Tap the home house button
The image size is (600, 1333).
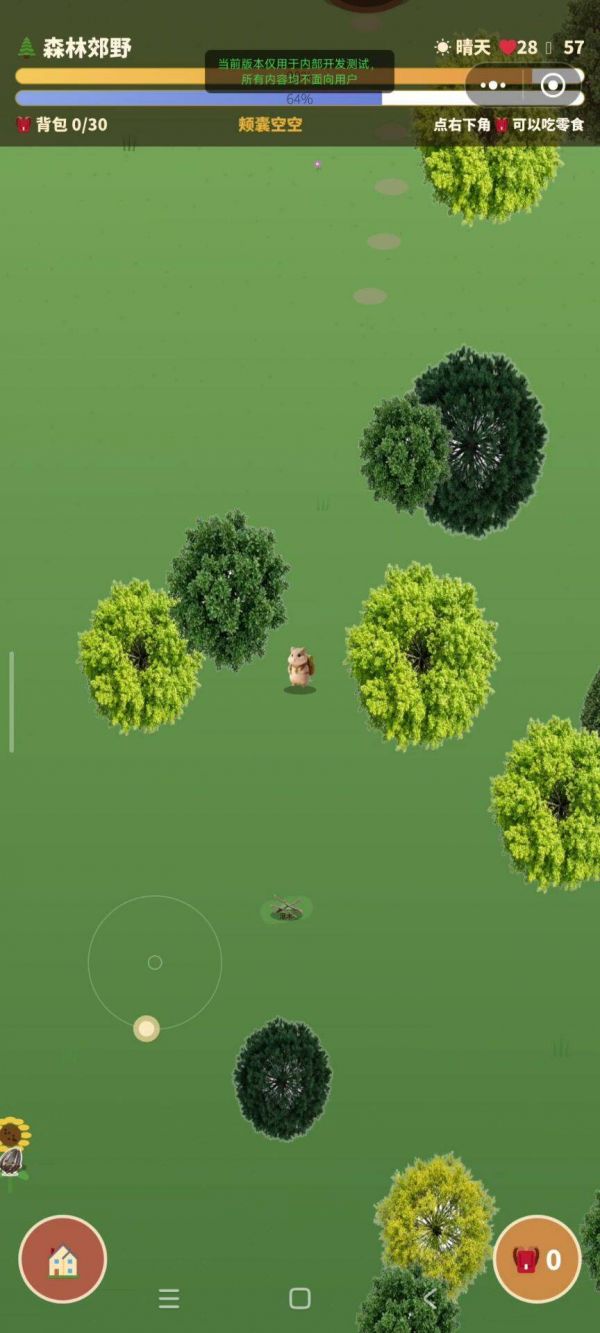coord(63,1259)
